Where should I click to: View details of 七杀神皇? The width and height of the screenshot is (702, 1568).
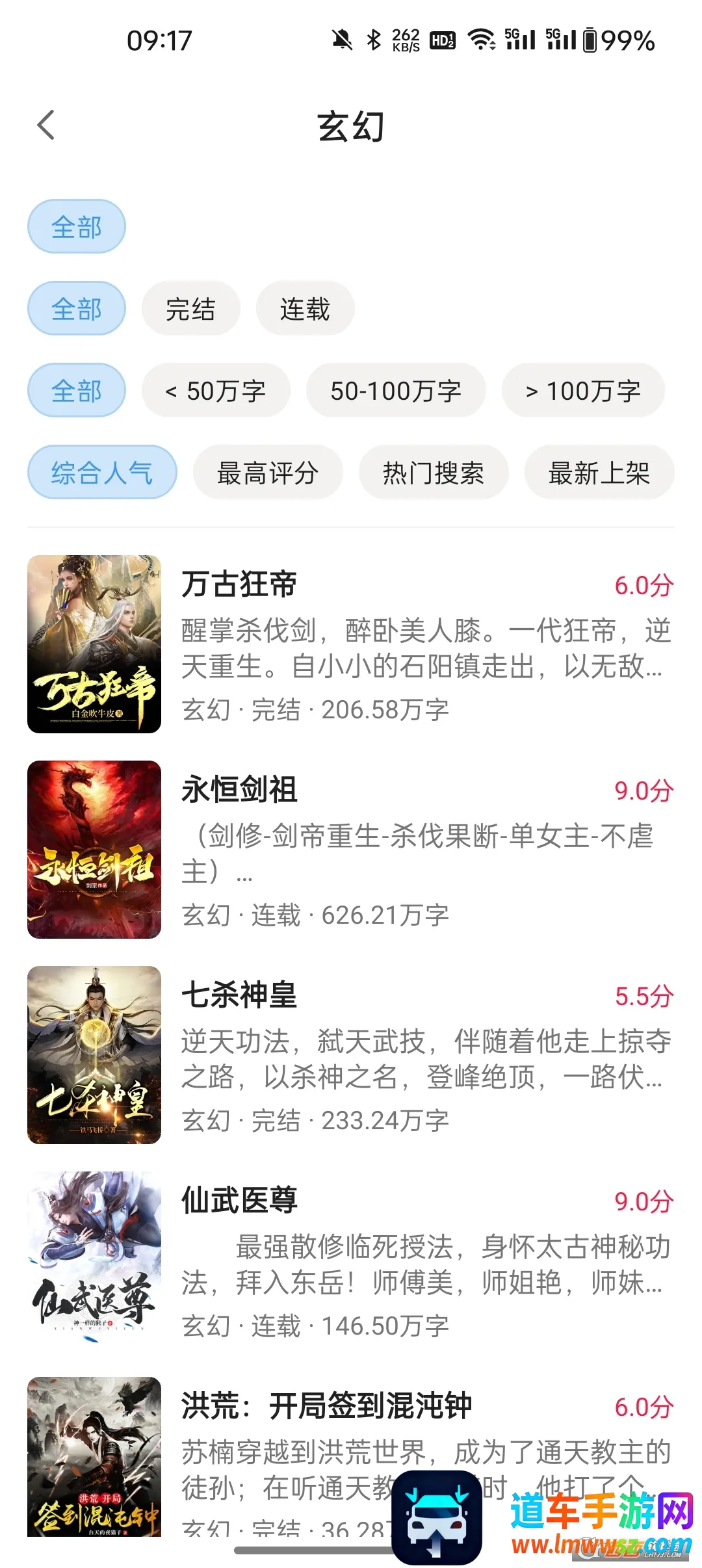pyautogui.click(x=351, y=1055)
